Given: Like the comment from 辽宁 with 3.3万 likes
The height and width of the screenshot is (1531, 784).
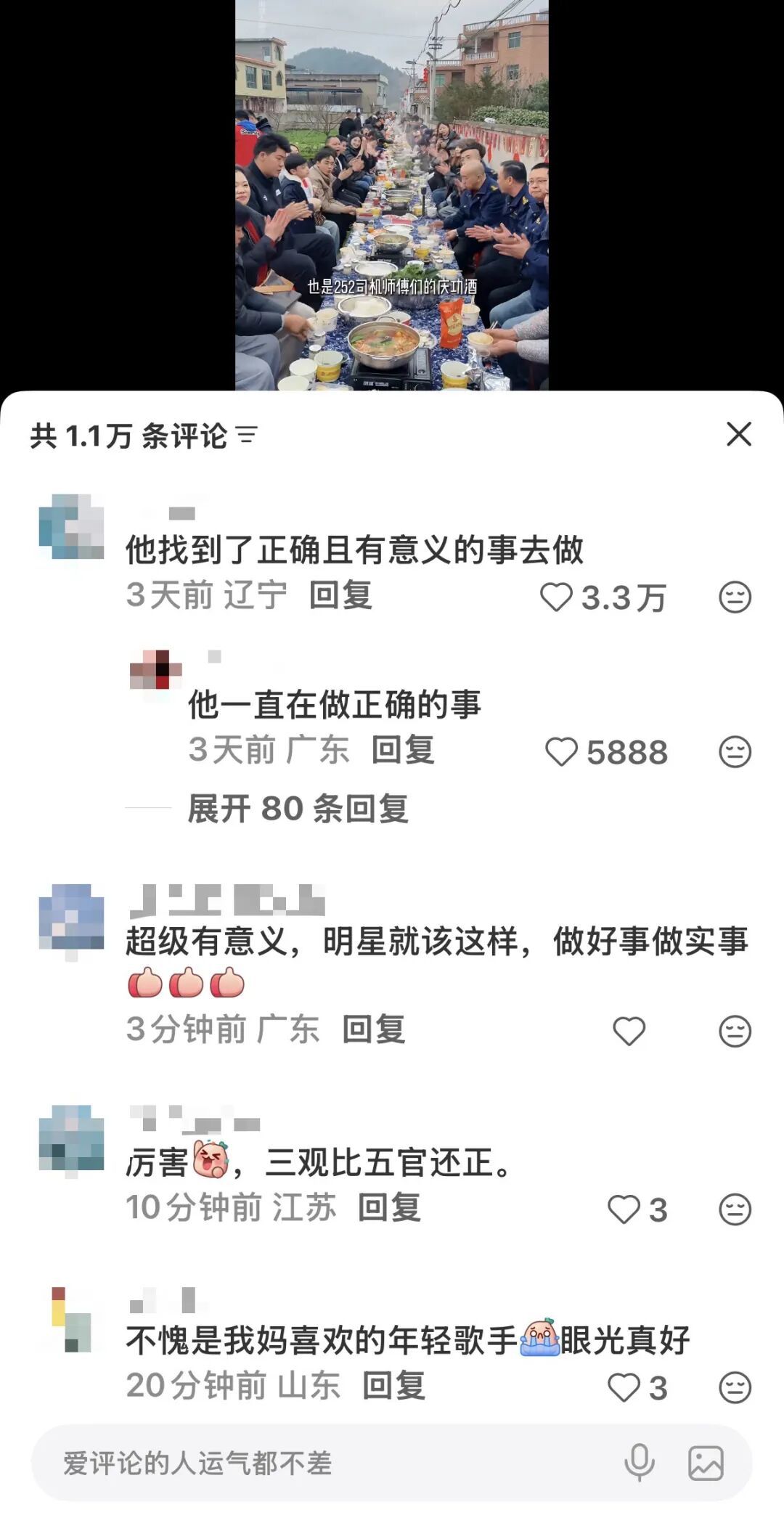Looking at the screenshot, I should [557, 597].
